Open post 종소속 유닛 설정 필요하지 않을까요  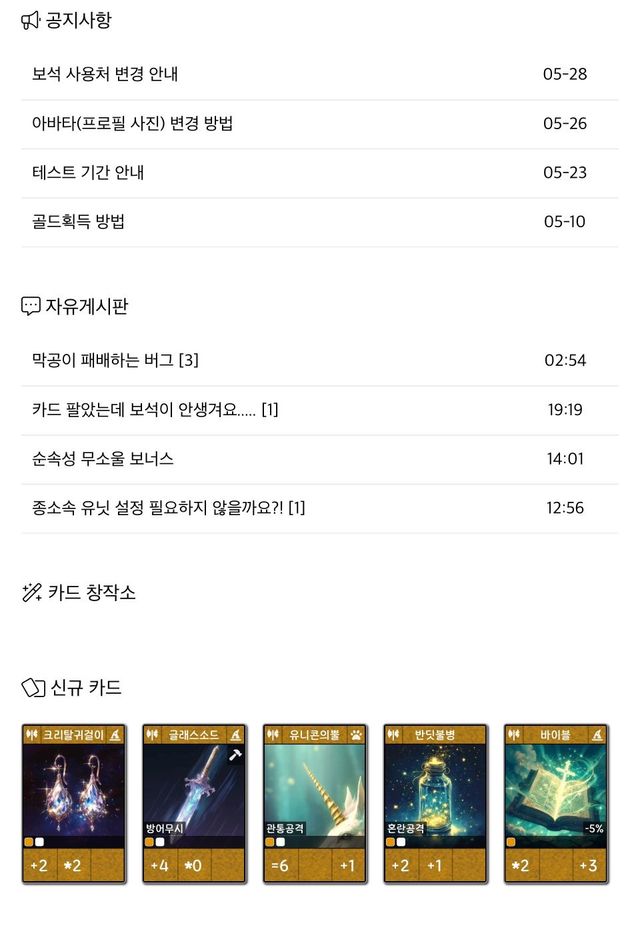pos(168,507)
